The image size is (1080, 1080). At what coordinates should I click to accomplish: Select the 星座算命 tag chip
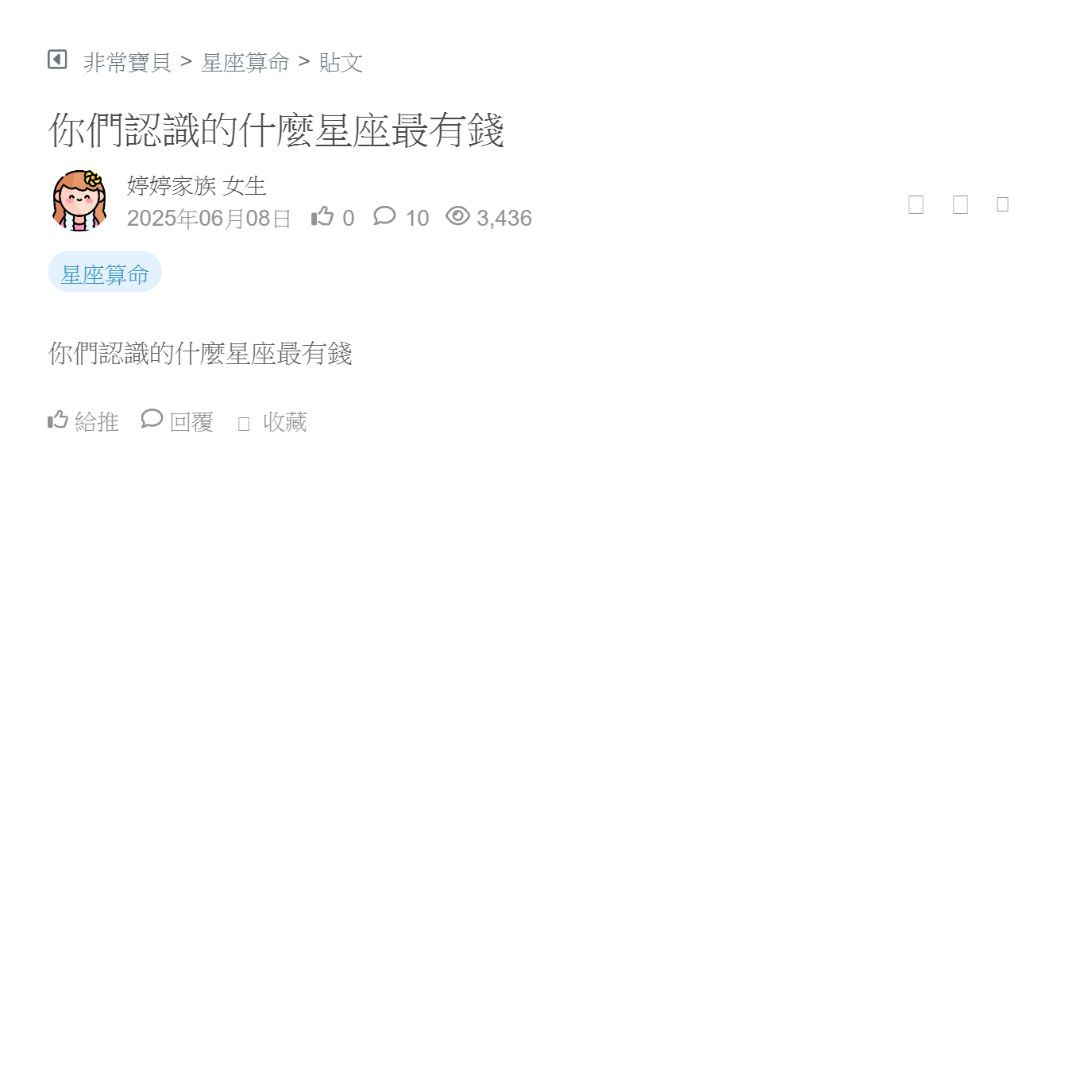point(105,274)
